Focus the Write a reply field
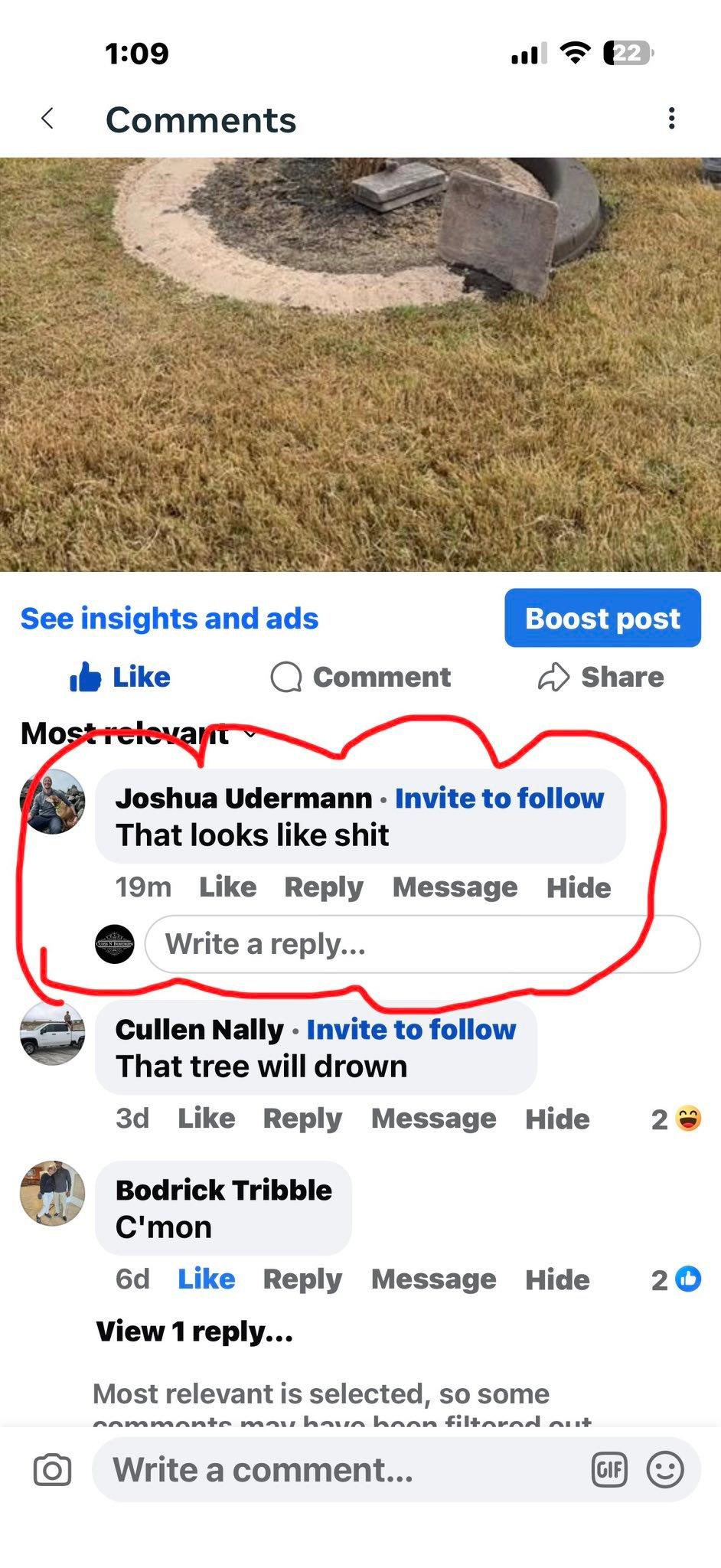This screenshot has height=1568, width=721. (421, 944)
